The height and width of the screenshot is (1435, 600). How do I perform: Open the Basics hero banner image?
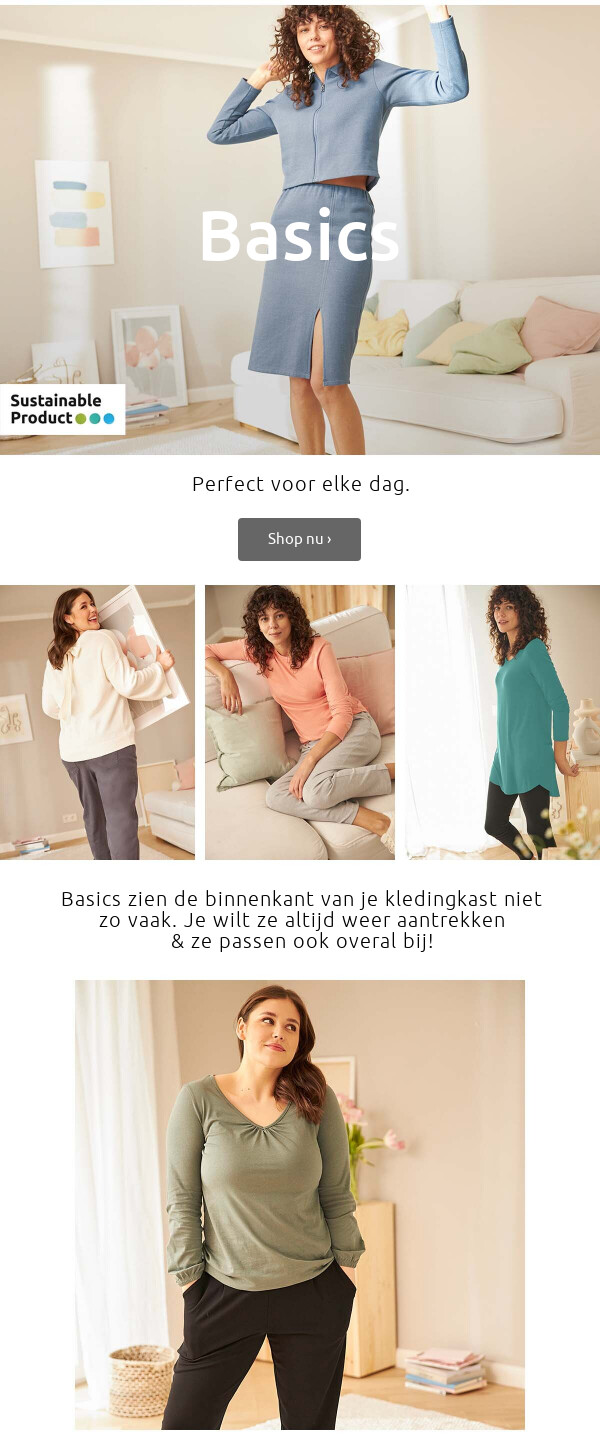tap(300, 230)
